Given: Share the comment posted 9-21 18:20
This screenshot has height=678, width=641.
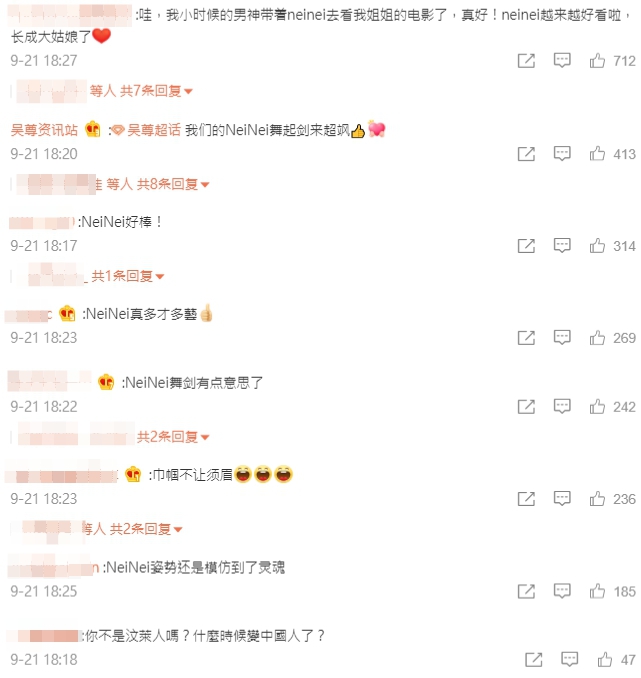Looking at the screenshot, I should [526, 154].
